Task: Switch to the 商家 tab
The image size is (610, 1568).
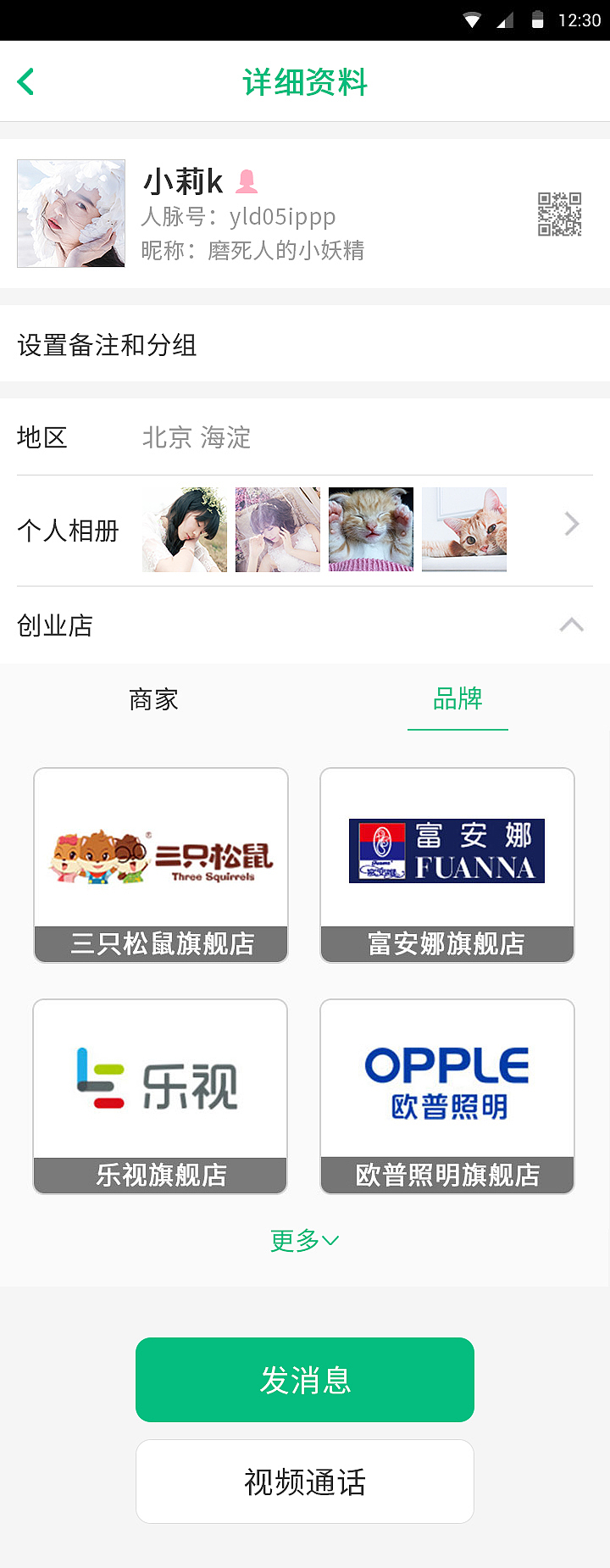Action: click(153, 699)
